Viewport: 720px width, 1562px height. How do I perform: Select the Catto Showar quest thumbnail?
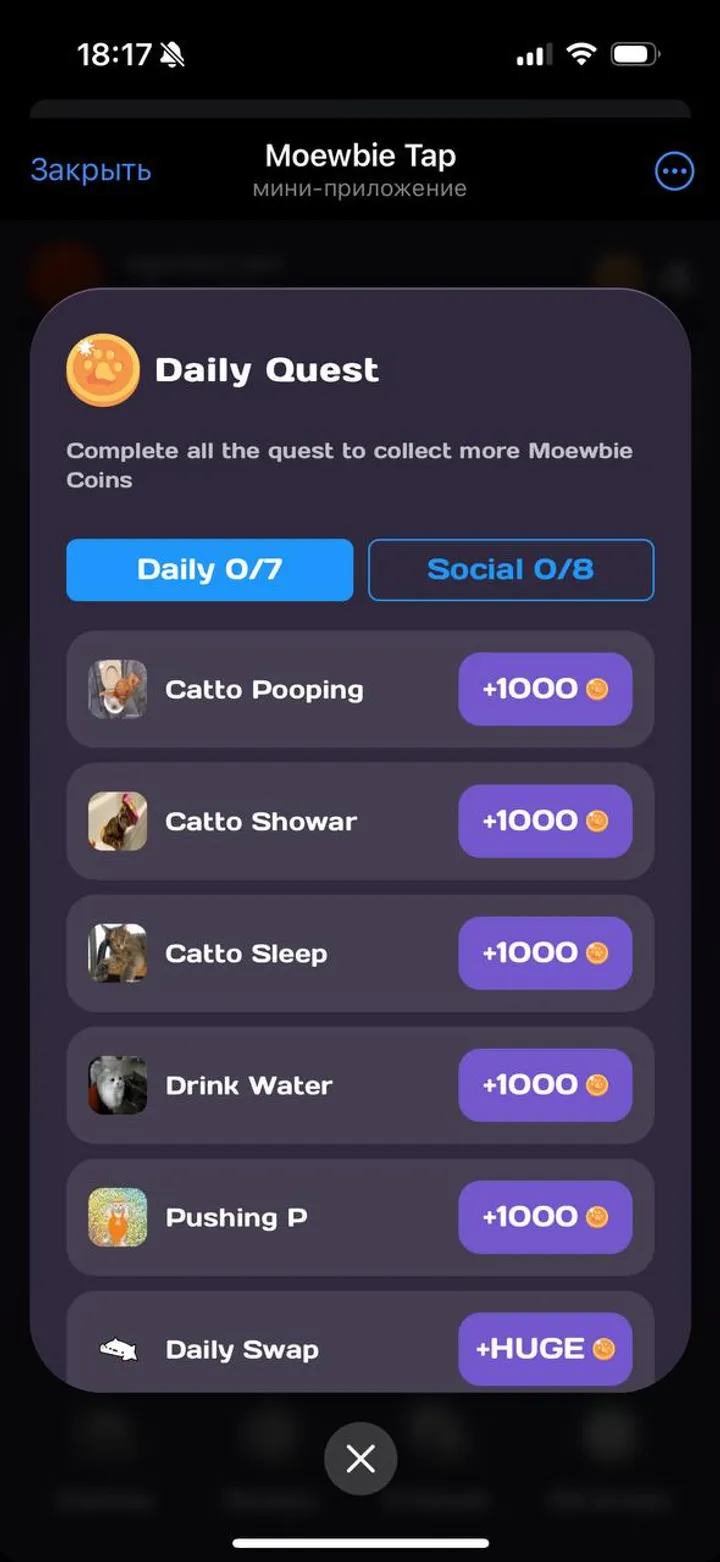(x=116, y=821)
